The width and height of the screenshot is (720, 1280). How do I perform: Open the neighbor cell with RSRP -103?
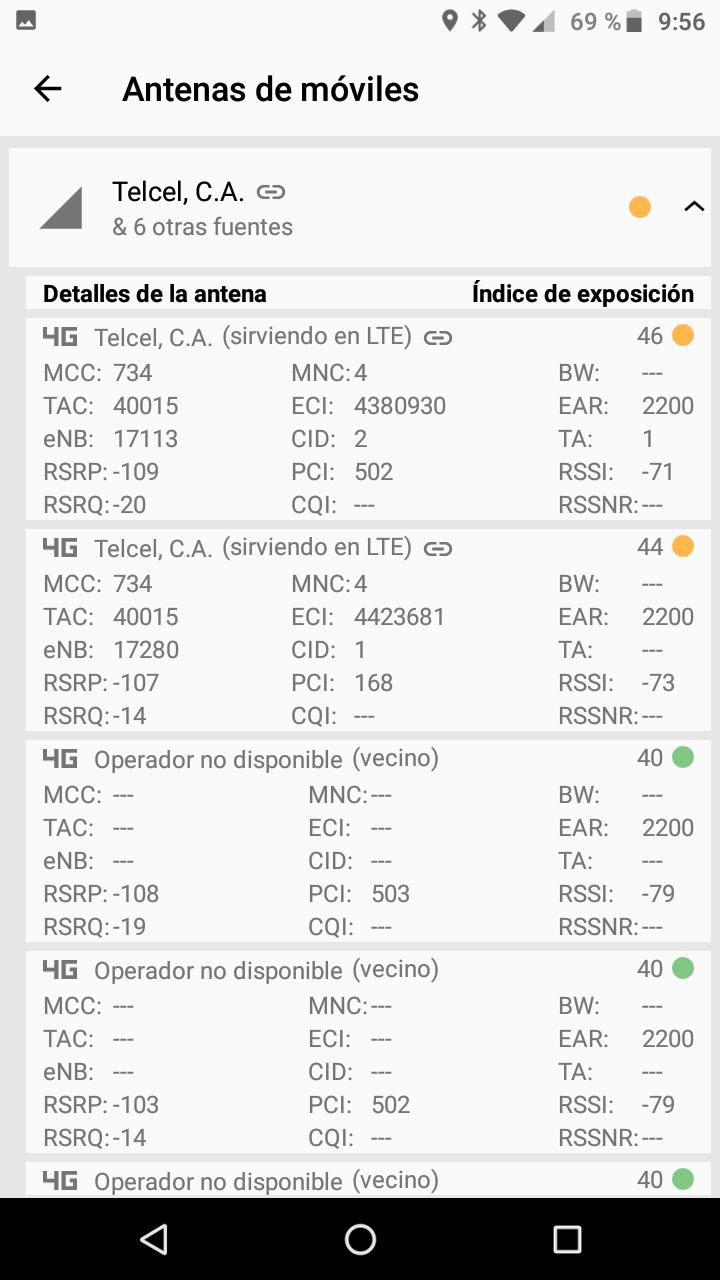[x=360, y=1052]
